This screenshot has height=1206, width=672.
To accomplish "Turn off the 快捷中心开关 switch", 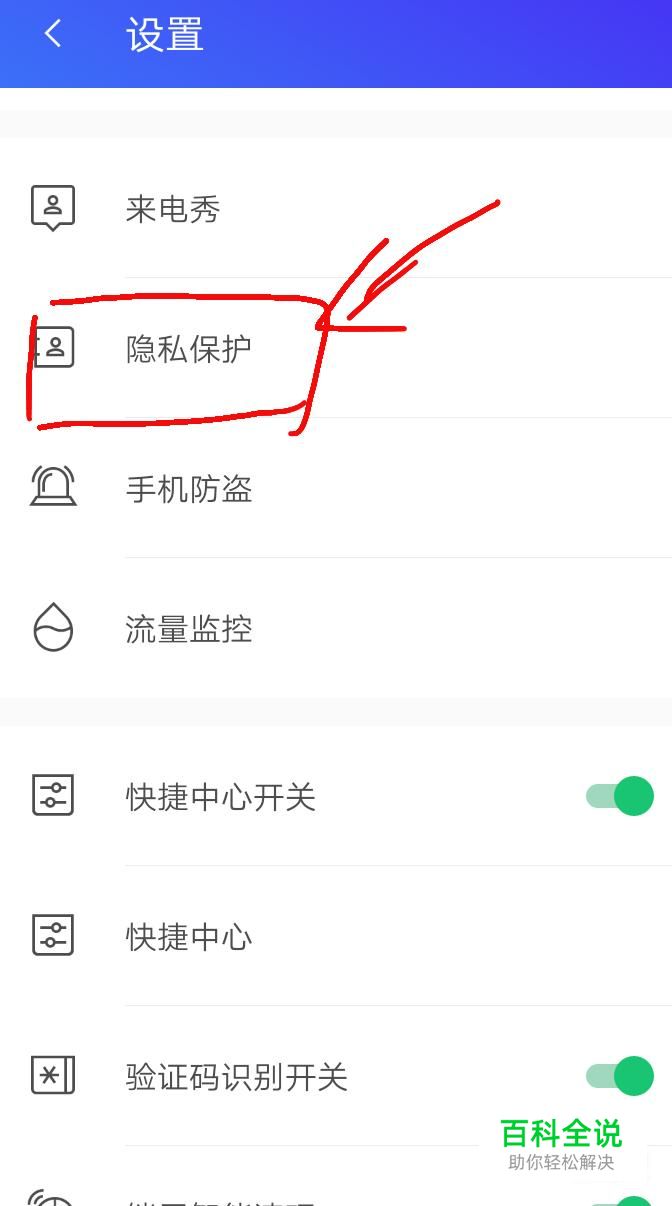I will click(x=620, y=796).
